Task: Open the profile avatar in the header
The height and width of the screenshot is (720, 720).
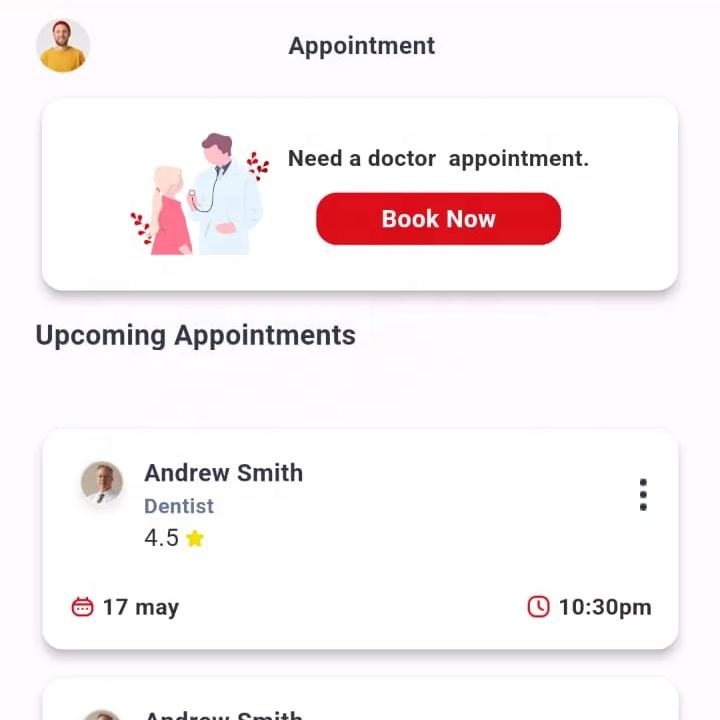Action: point(63,46)
